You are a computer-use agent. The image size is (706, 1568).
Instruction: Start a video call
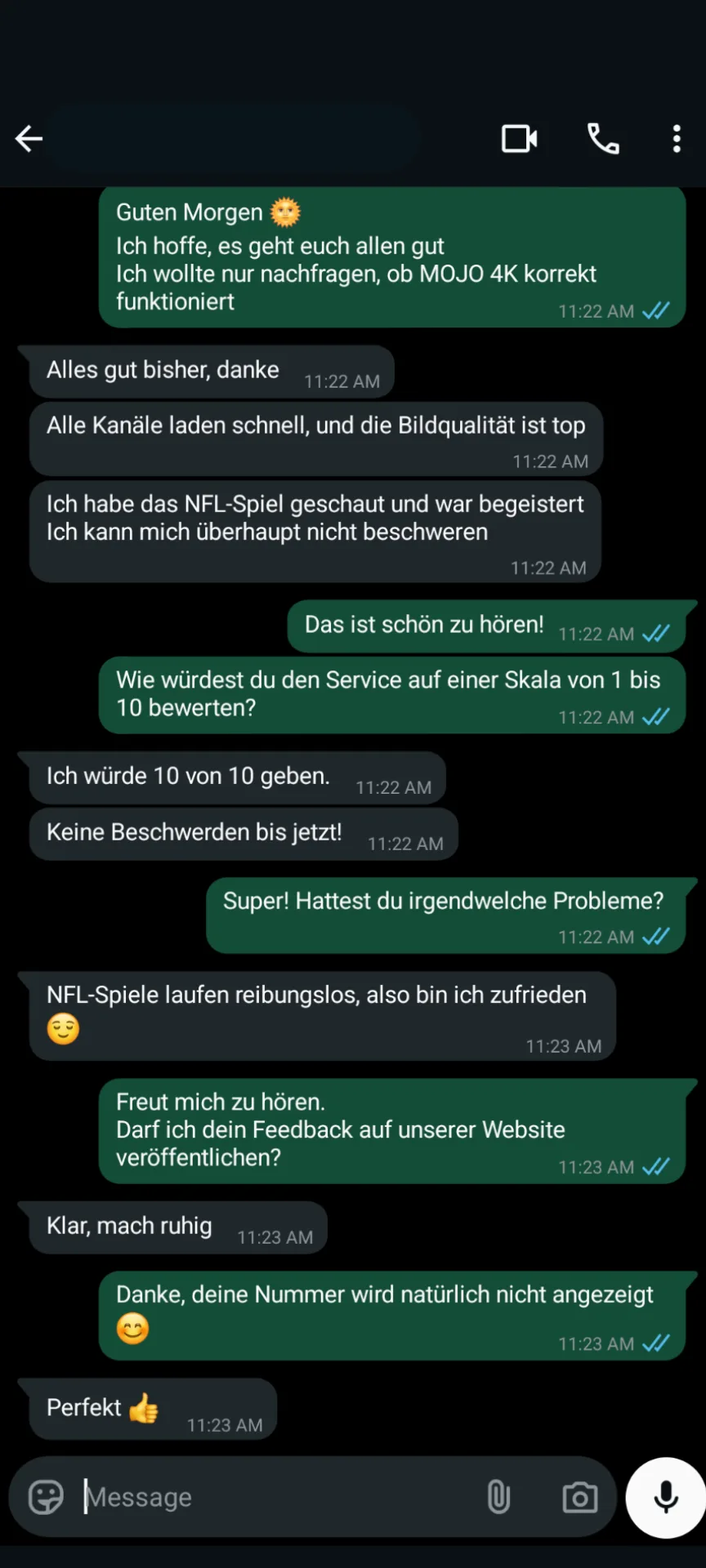click(519, 139)
